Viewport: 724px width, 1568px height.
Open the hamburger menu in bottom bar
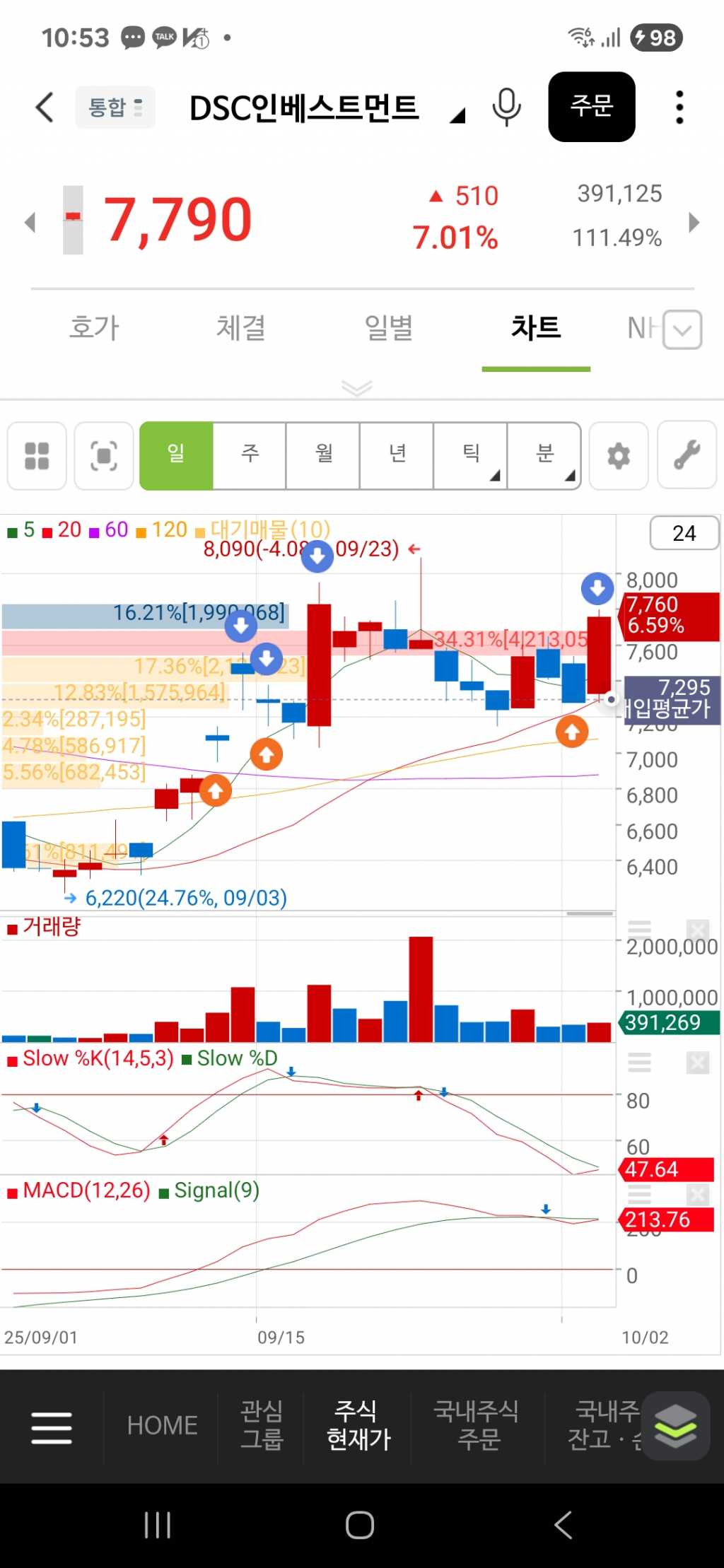point(52,1427)
